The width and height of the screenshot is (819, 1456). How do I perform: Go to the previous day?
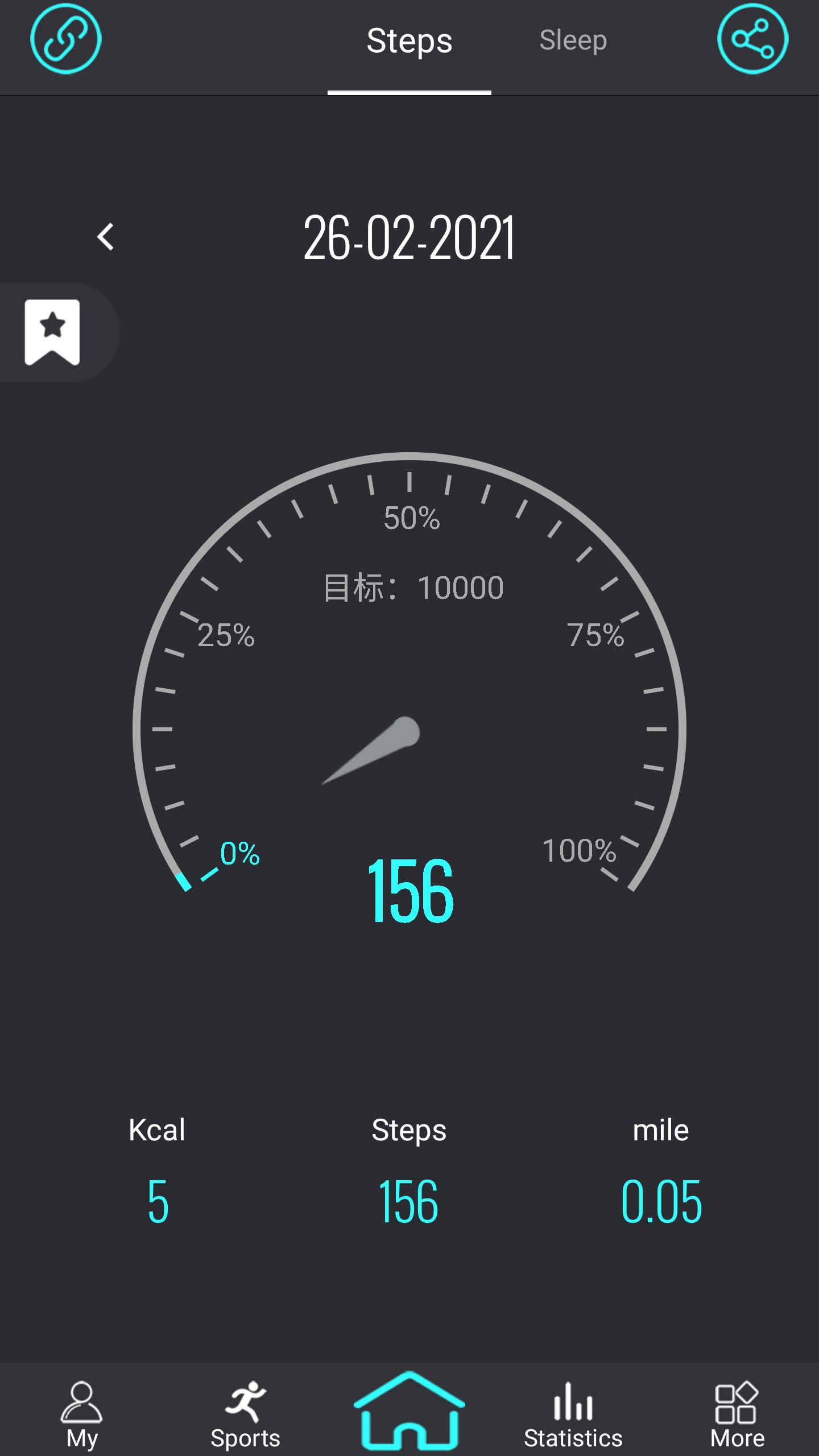[106, 237]
